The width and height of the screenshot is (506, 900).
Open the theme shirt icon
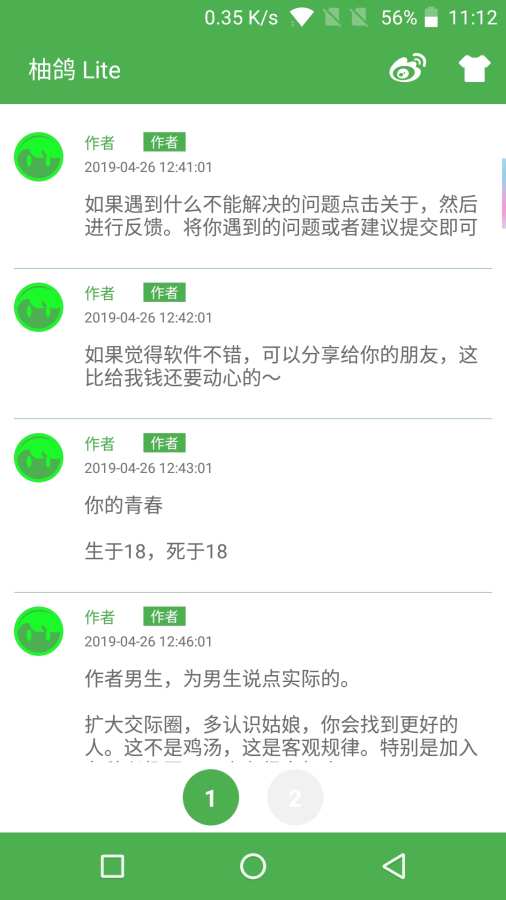tap(474, 69)
